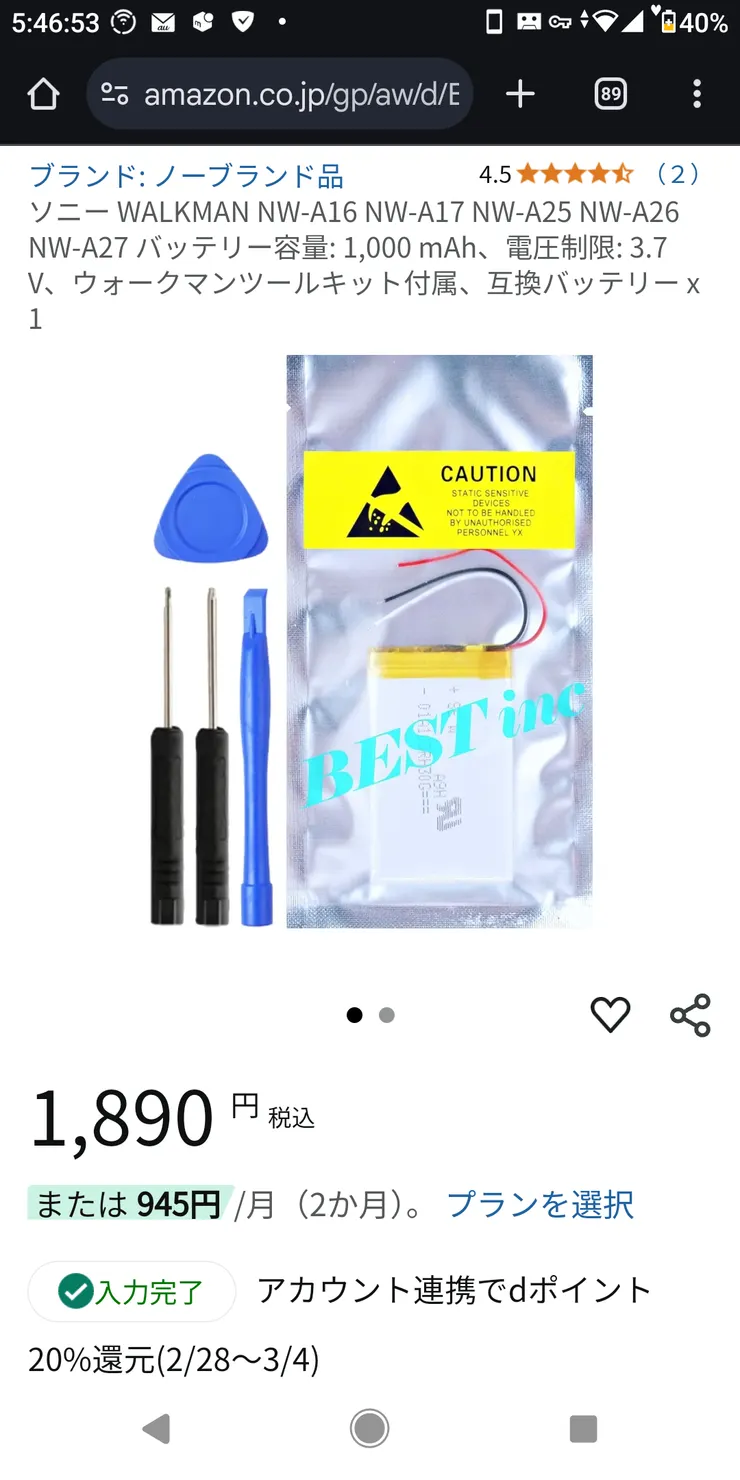Show the 89 open tabs
Viewport: 740px width, 1480px height.
(x=610, y=95)
